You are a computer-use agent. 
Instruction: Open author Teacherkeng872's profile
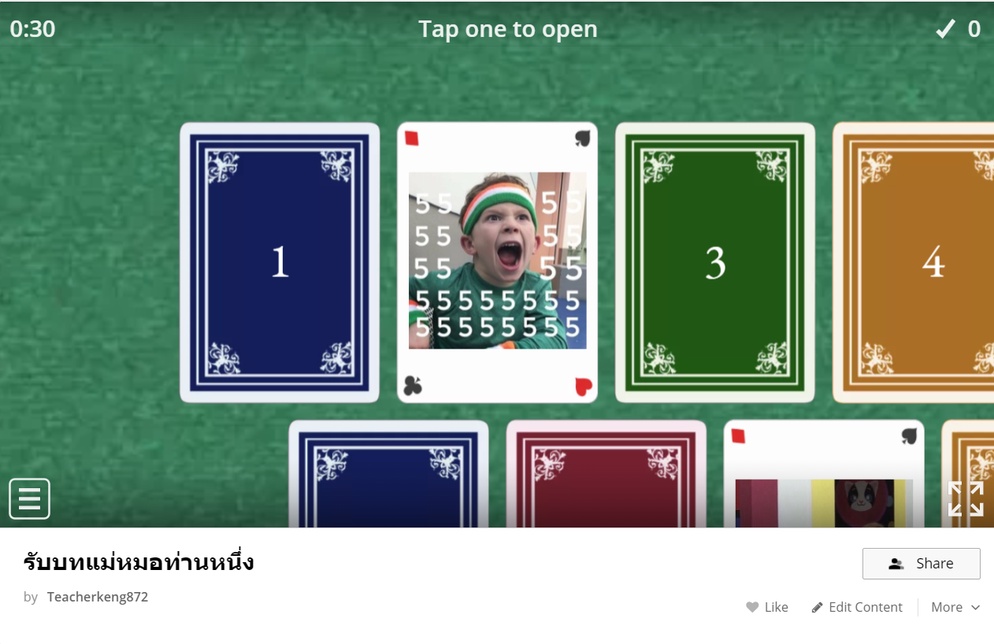97,597
